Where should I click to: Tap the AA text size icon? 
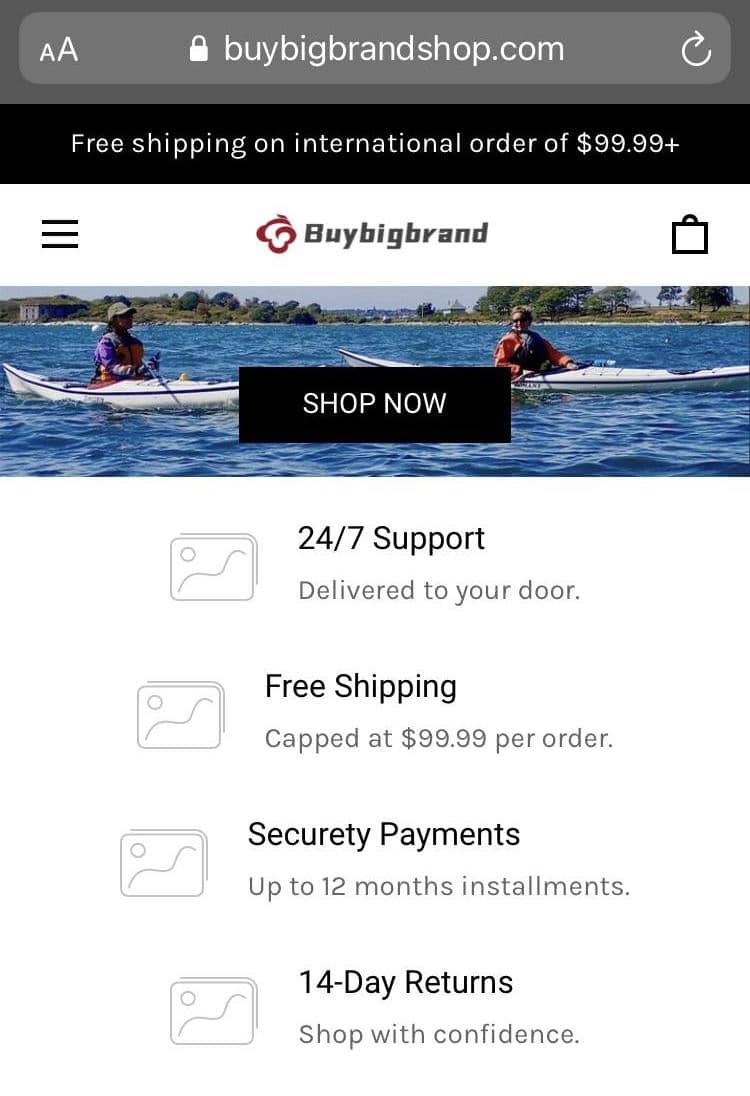[x=57, y=48]
